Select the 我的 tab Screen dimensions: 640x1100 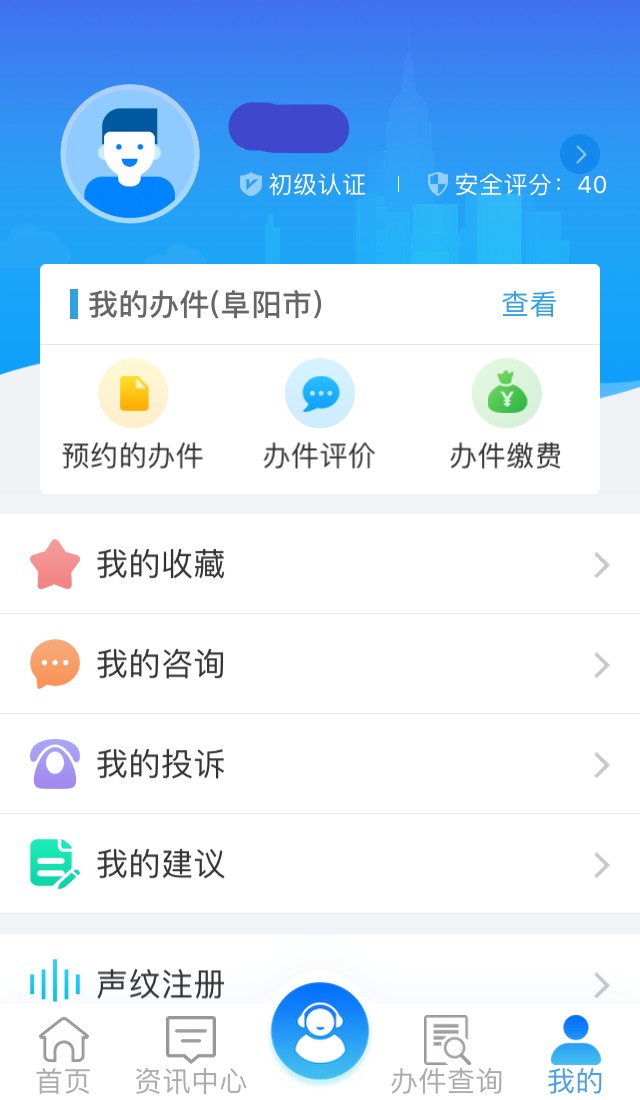tap(575, 1055)
